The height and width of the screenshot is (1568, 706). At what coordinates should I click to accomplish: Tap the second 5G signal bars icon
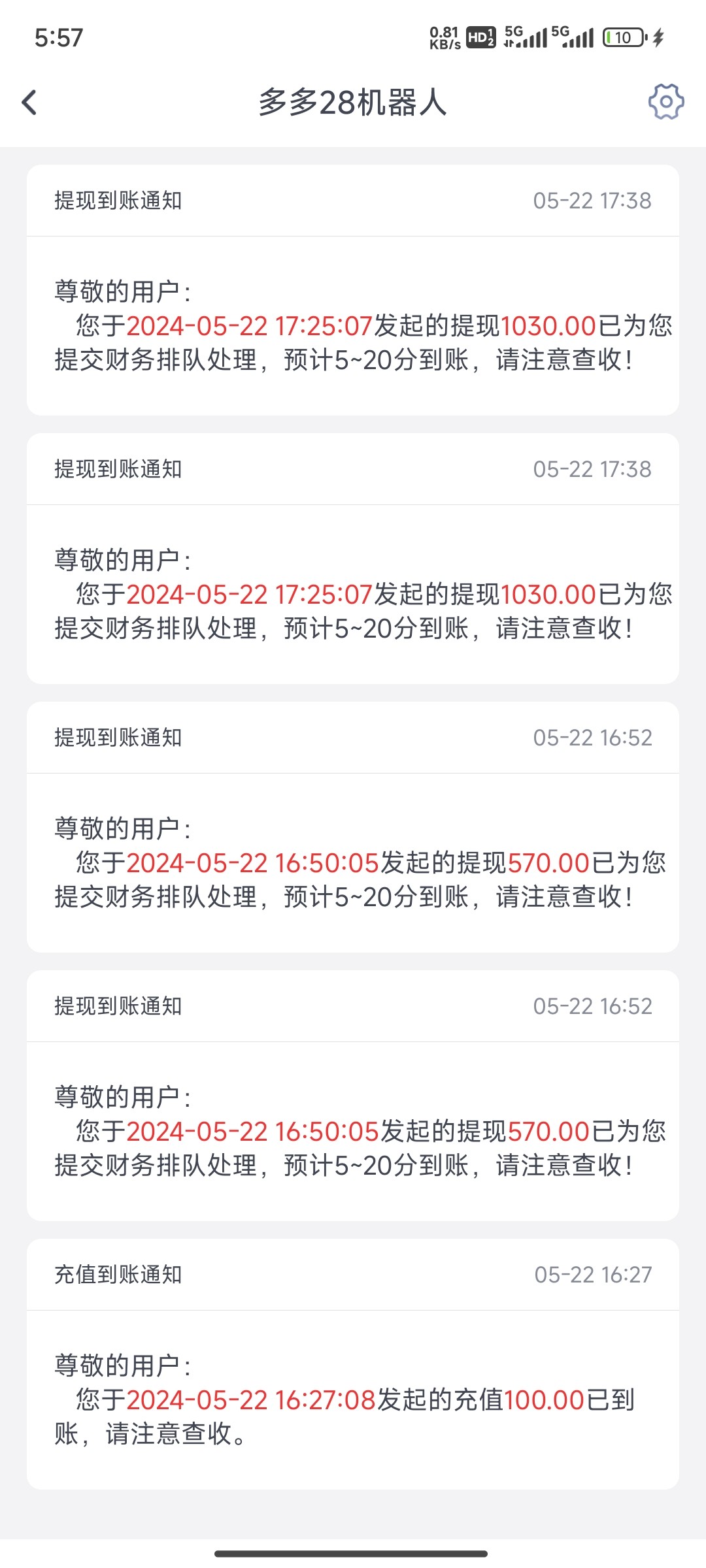pos(572,36)
